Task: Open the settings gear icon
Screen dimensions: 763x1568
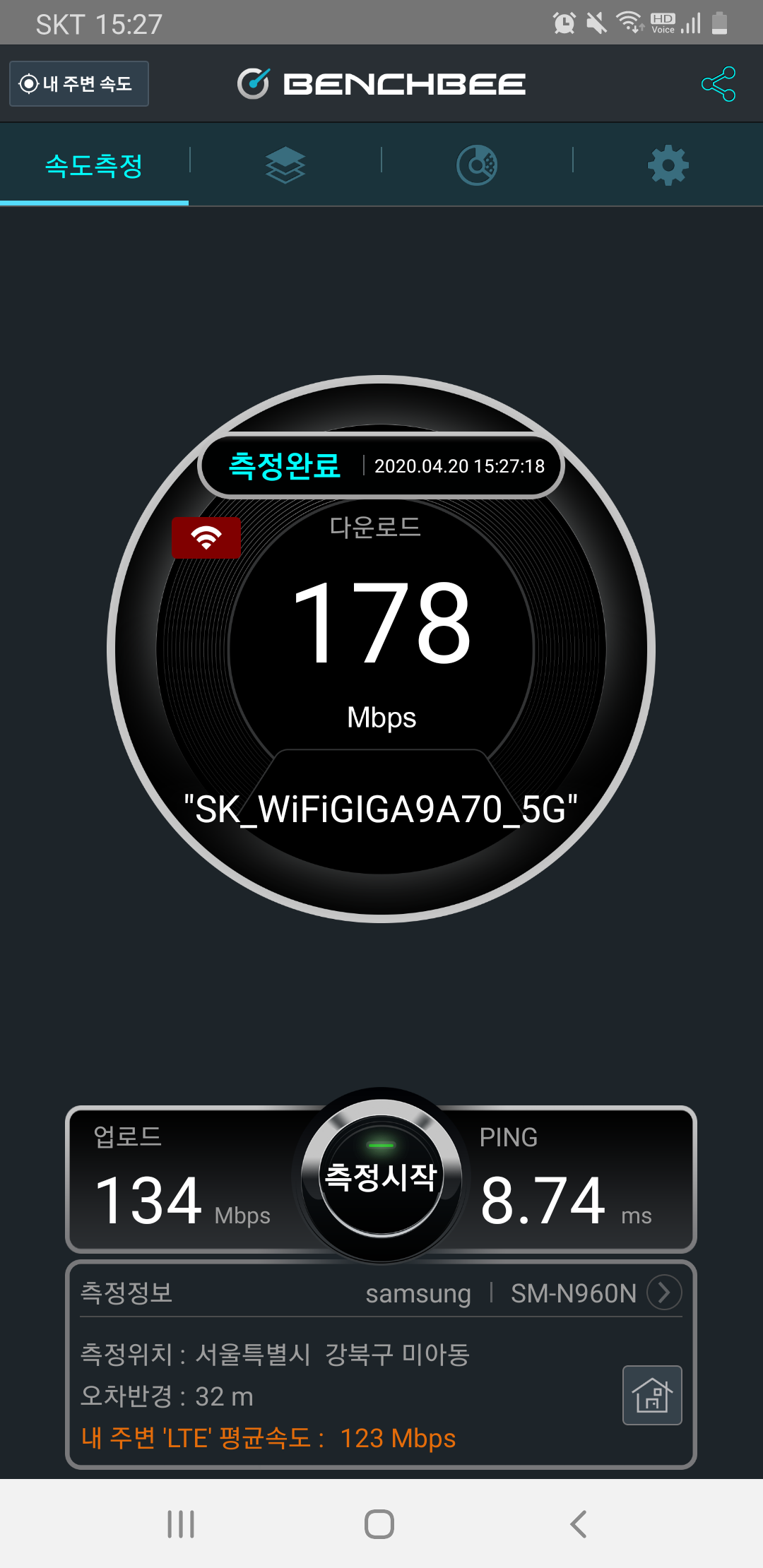Action: point(668,164)
